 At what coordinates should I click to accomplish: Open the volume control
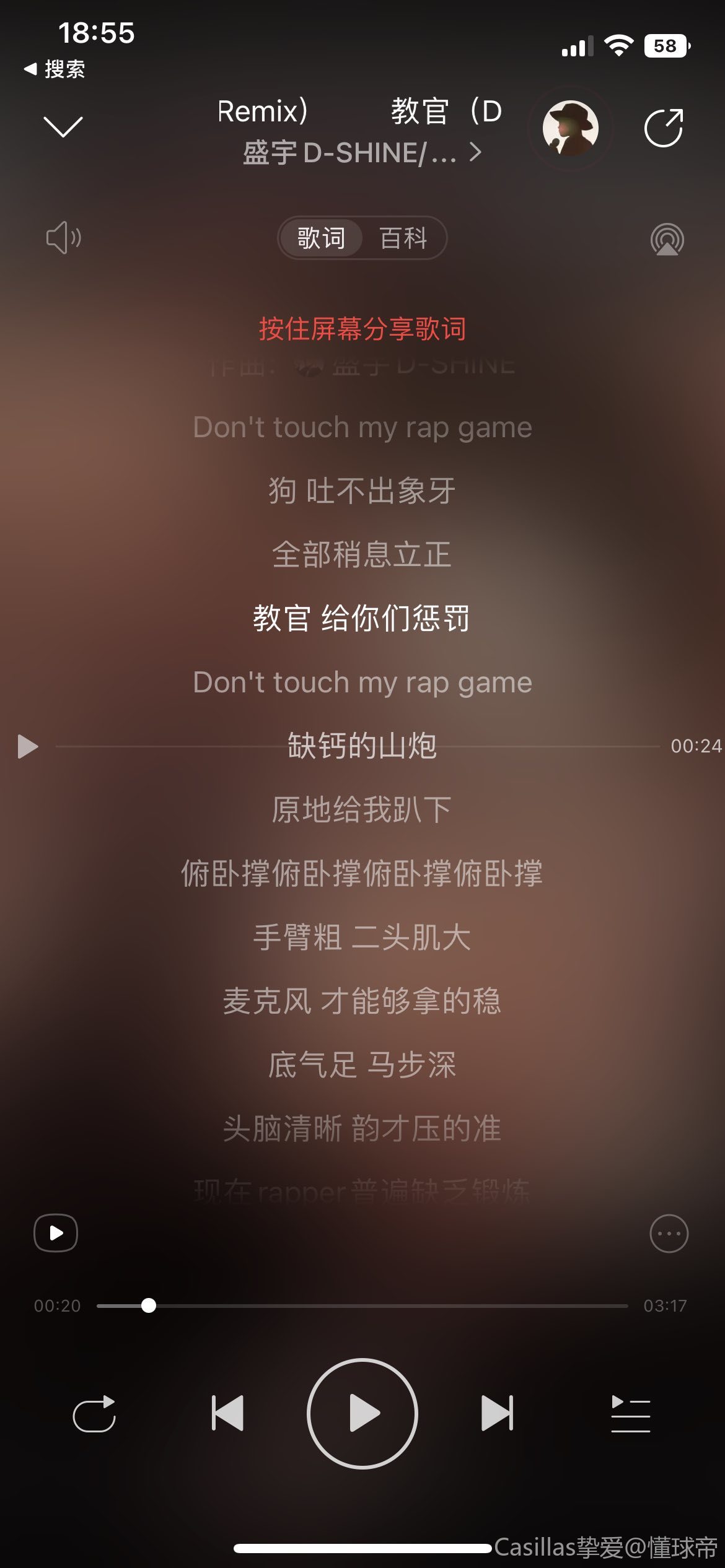point(63,238)
